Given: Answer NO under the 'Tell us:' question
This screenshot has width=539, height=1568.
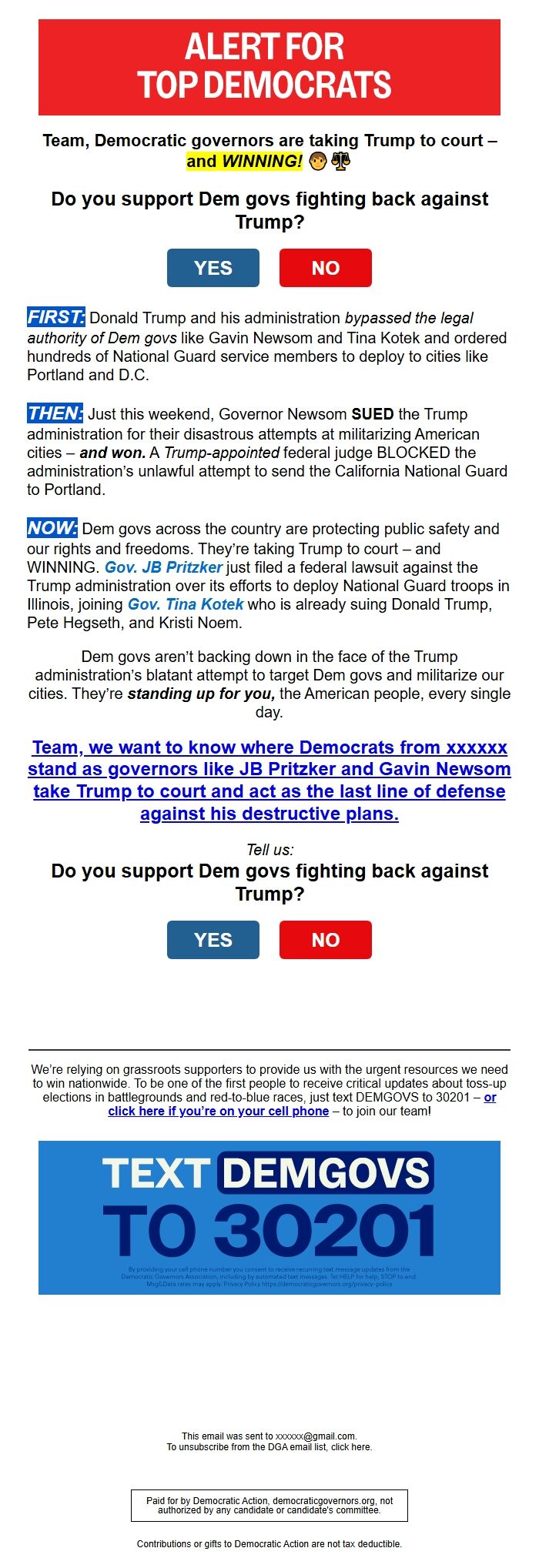Looking at the screenshot, I should 325,940.
